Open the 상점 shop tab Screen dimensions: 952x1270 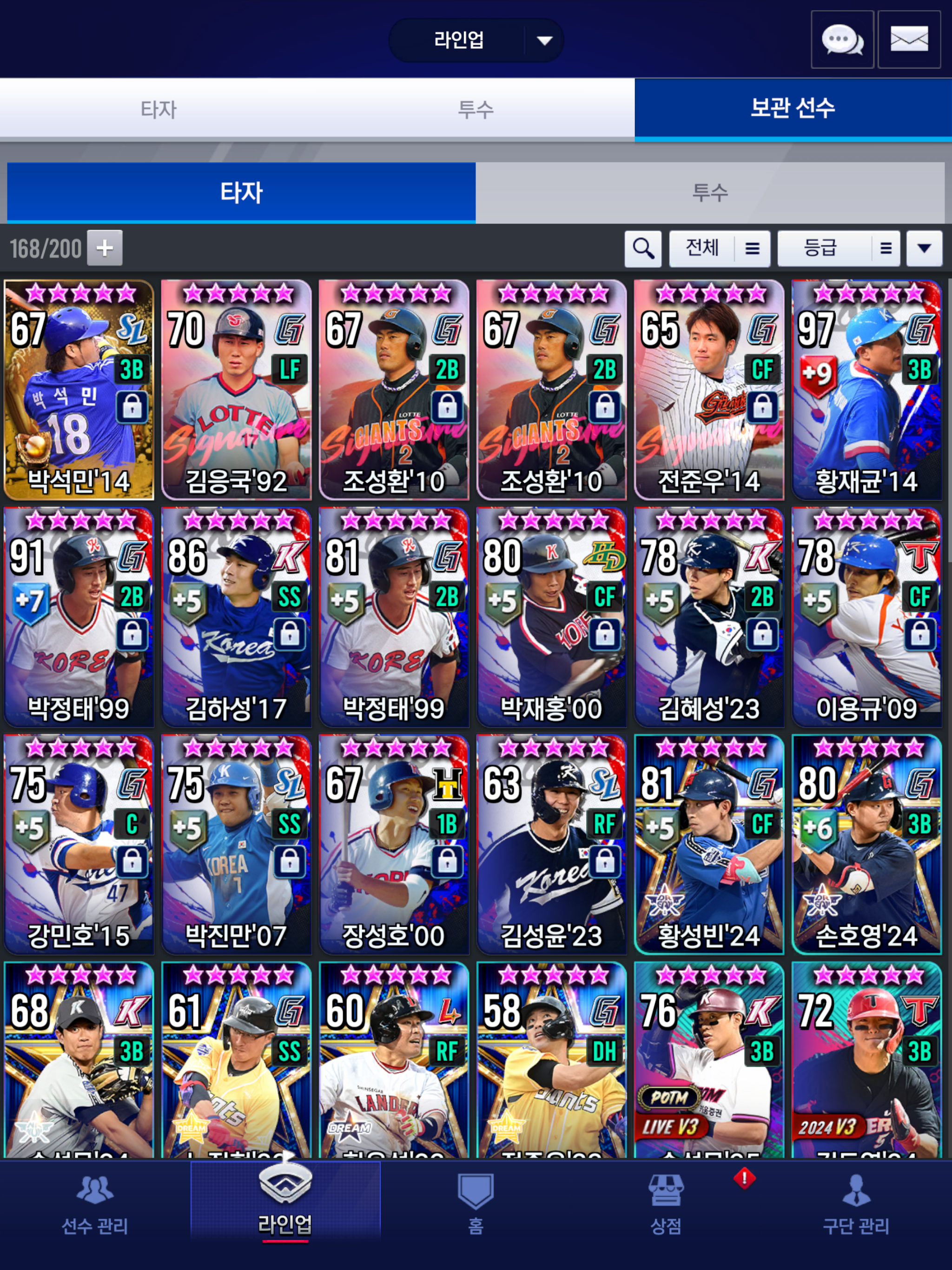(x=666, y=1204)
